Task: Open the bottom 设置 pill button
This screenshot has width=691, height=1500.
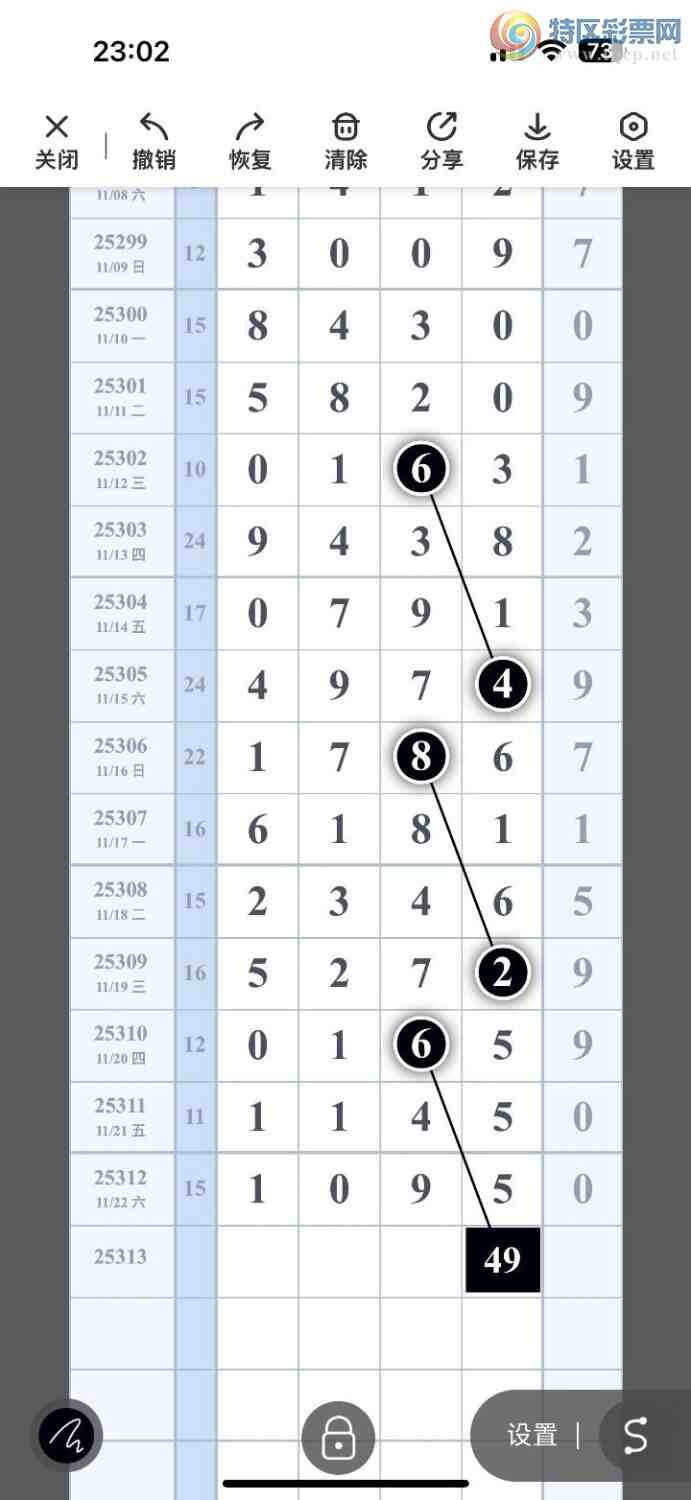Action: point(532,1436)
